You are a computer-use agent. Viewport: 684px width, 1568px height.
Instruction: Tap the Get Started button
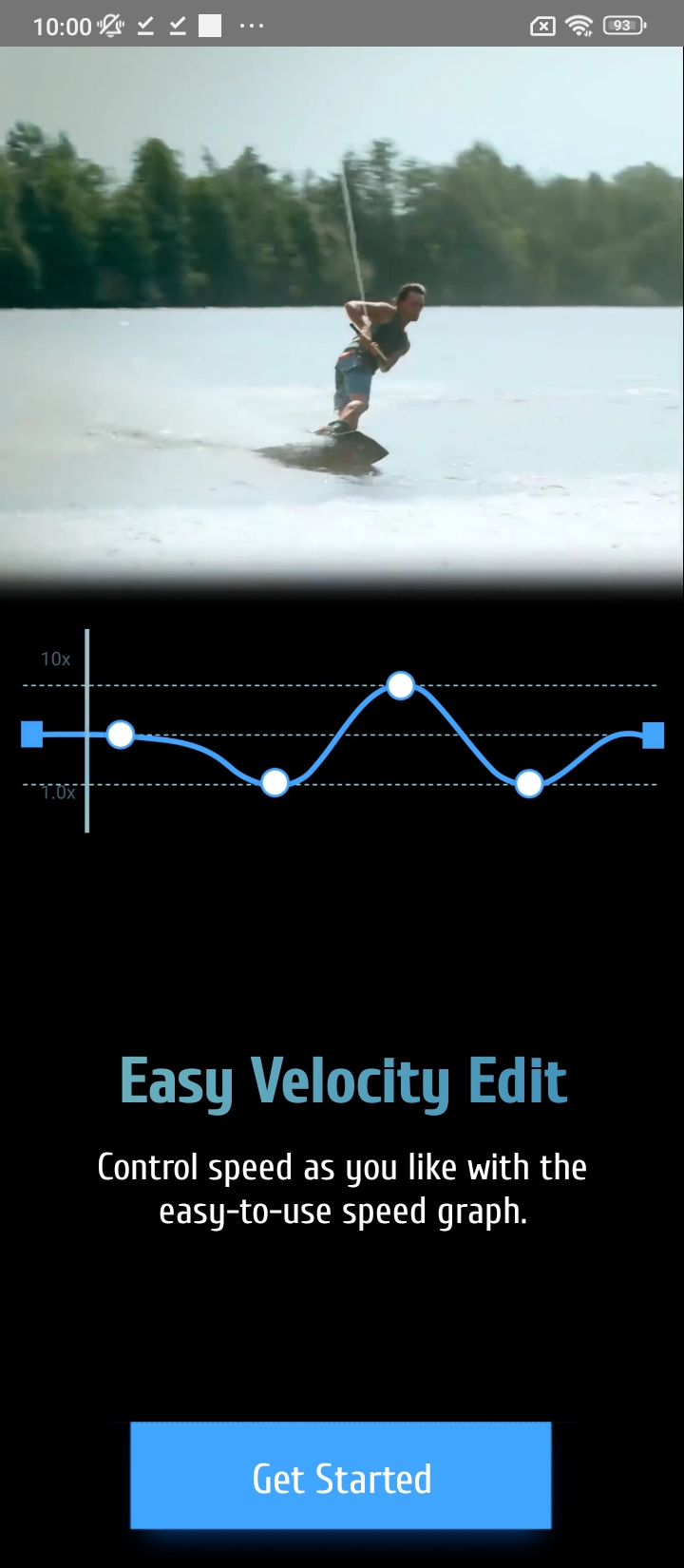341,1476
